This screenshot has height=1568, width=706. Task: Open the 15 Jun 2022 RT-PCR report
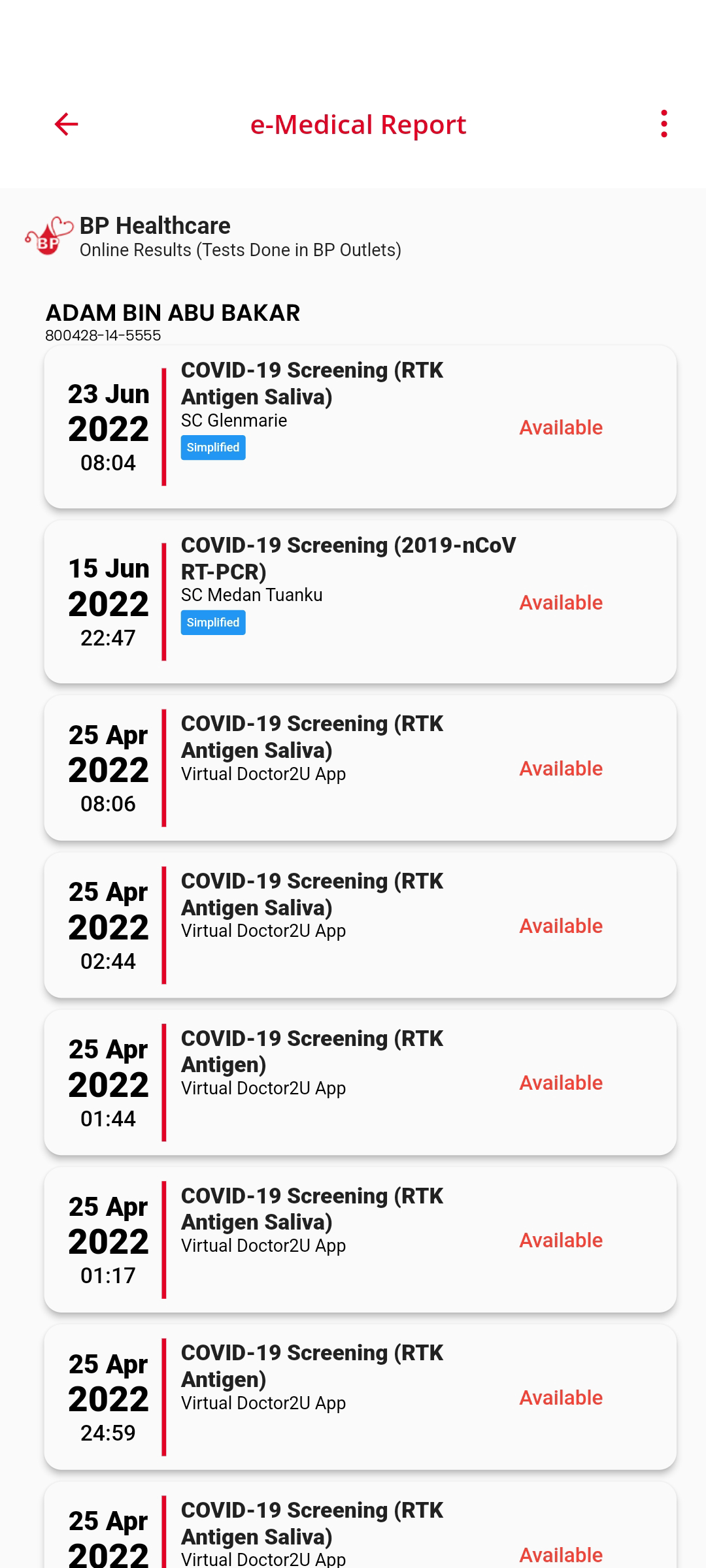360,602
